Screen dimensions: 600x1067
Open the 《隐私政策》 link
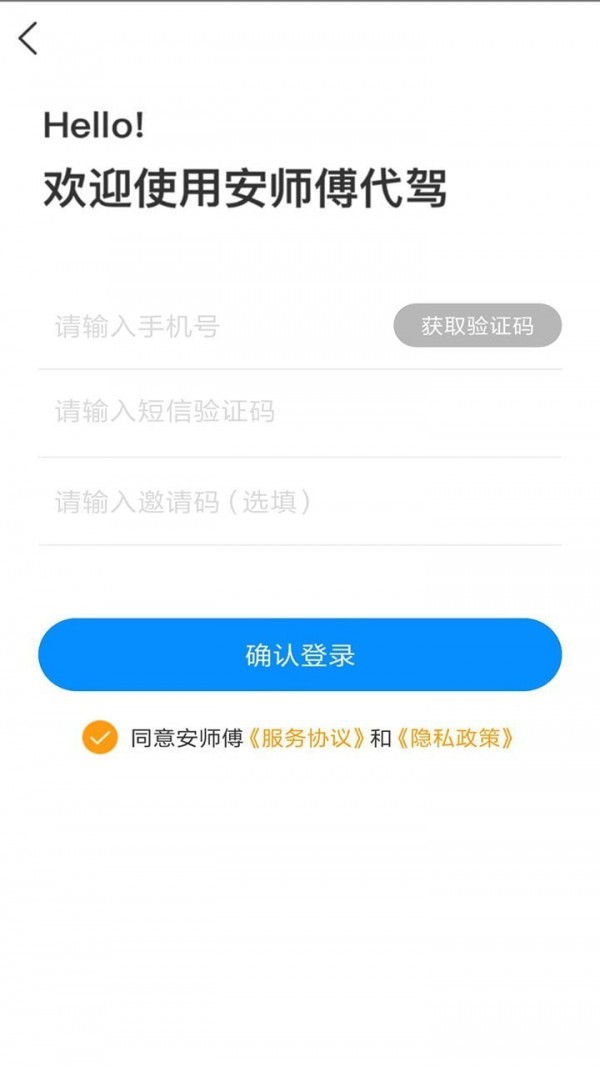455,739
